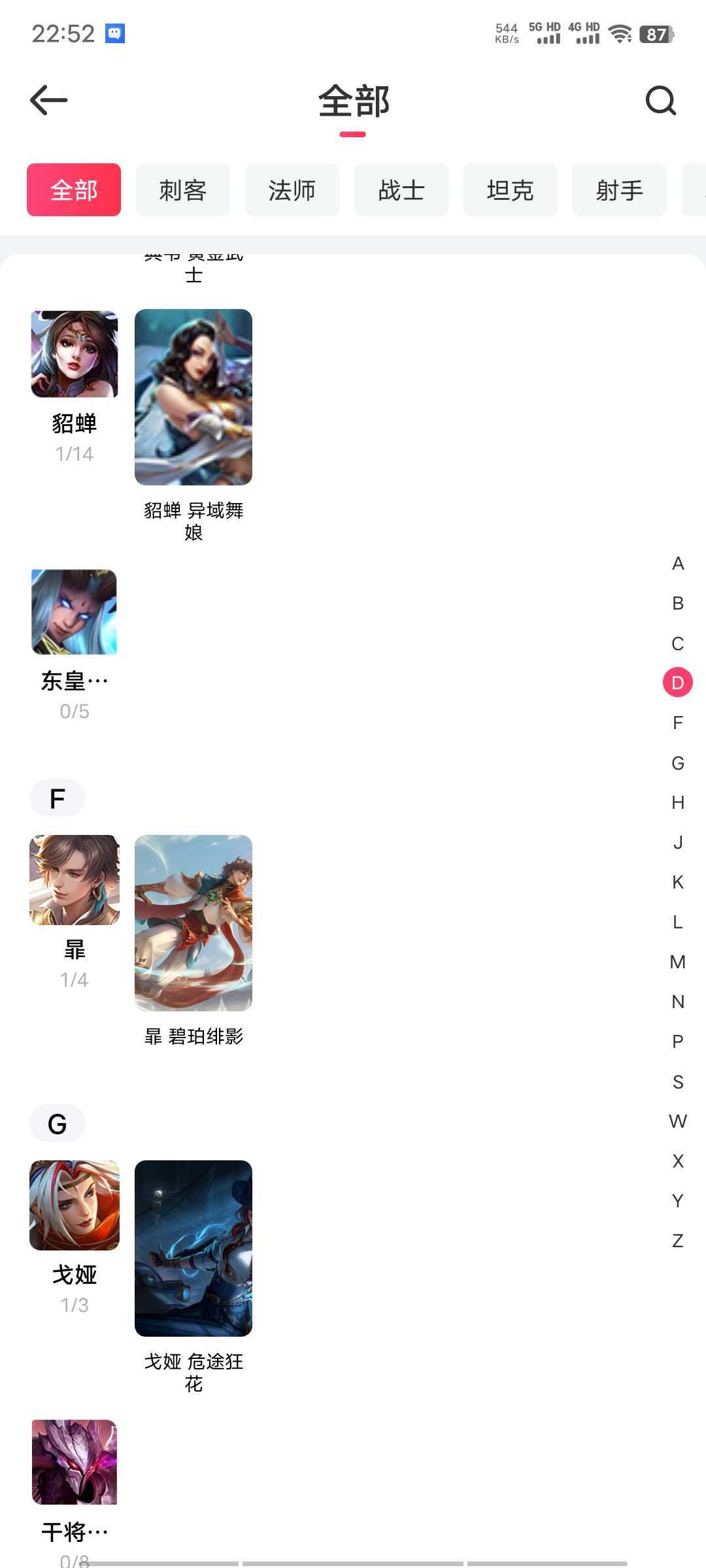Image resolution: width=706 pixels, height=1568 pixels.
Task: Jump to letter M in index
Action: point(678,962)
